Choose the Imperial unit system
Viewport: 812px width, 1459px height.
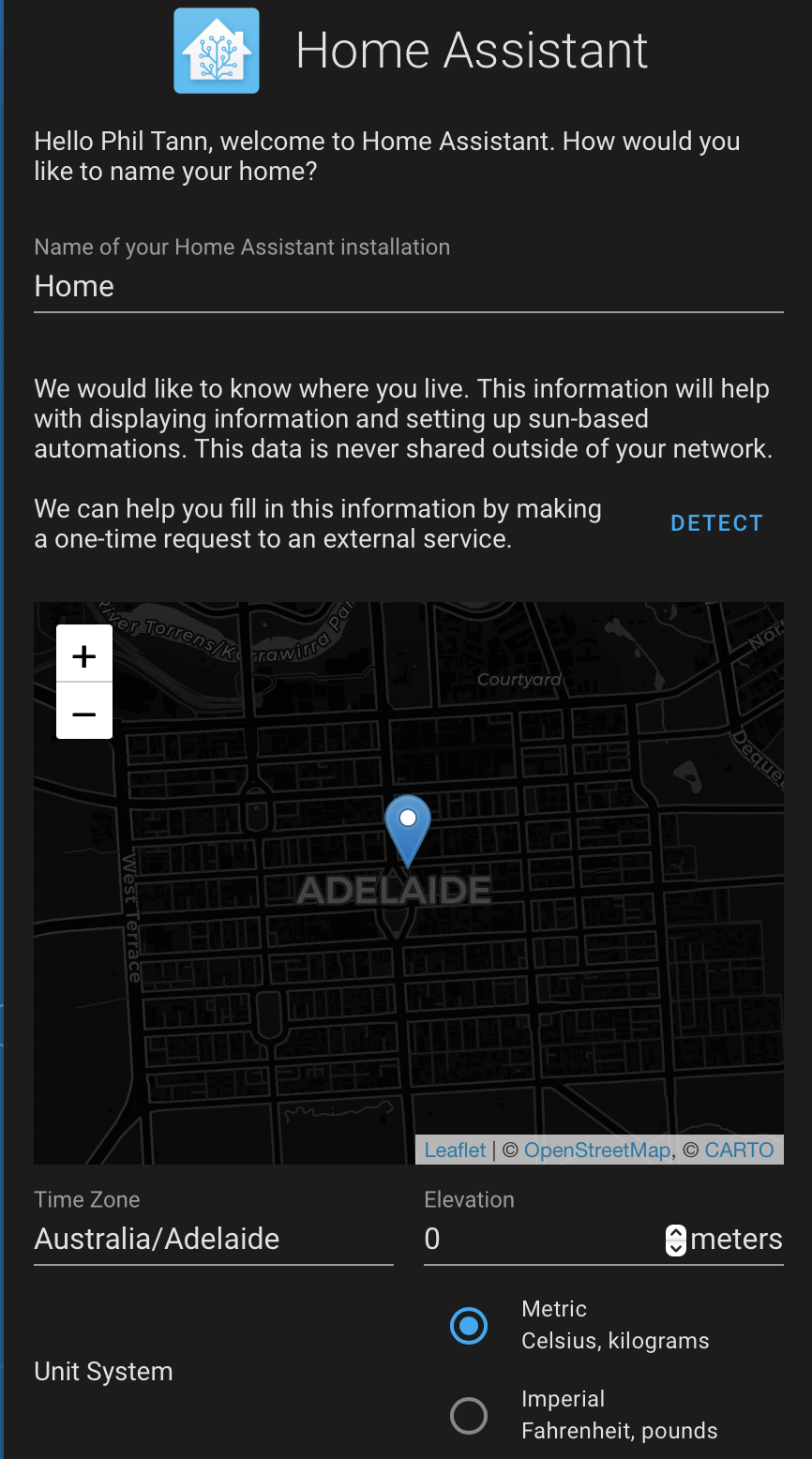(469, 1415)
